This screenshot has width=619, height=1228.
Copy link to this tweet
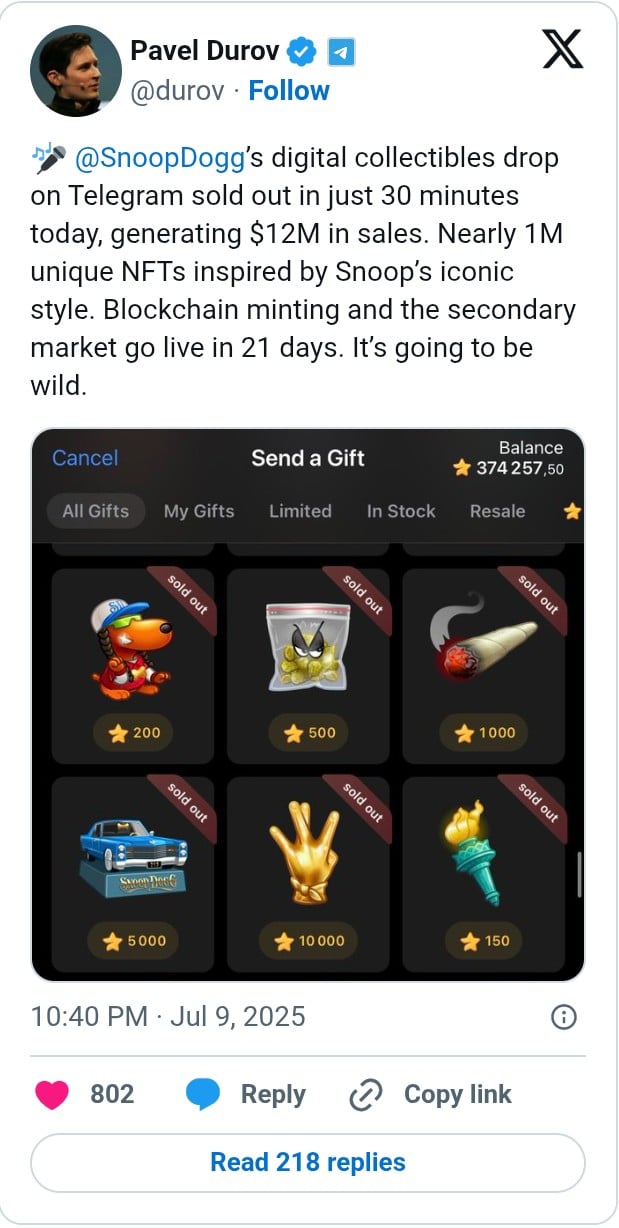430,1095
